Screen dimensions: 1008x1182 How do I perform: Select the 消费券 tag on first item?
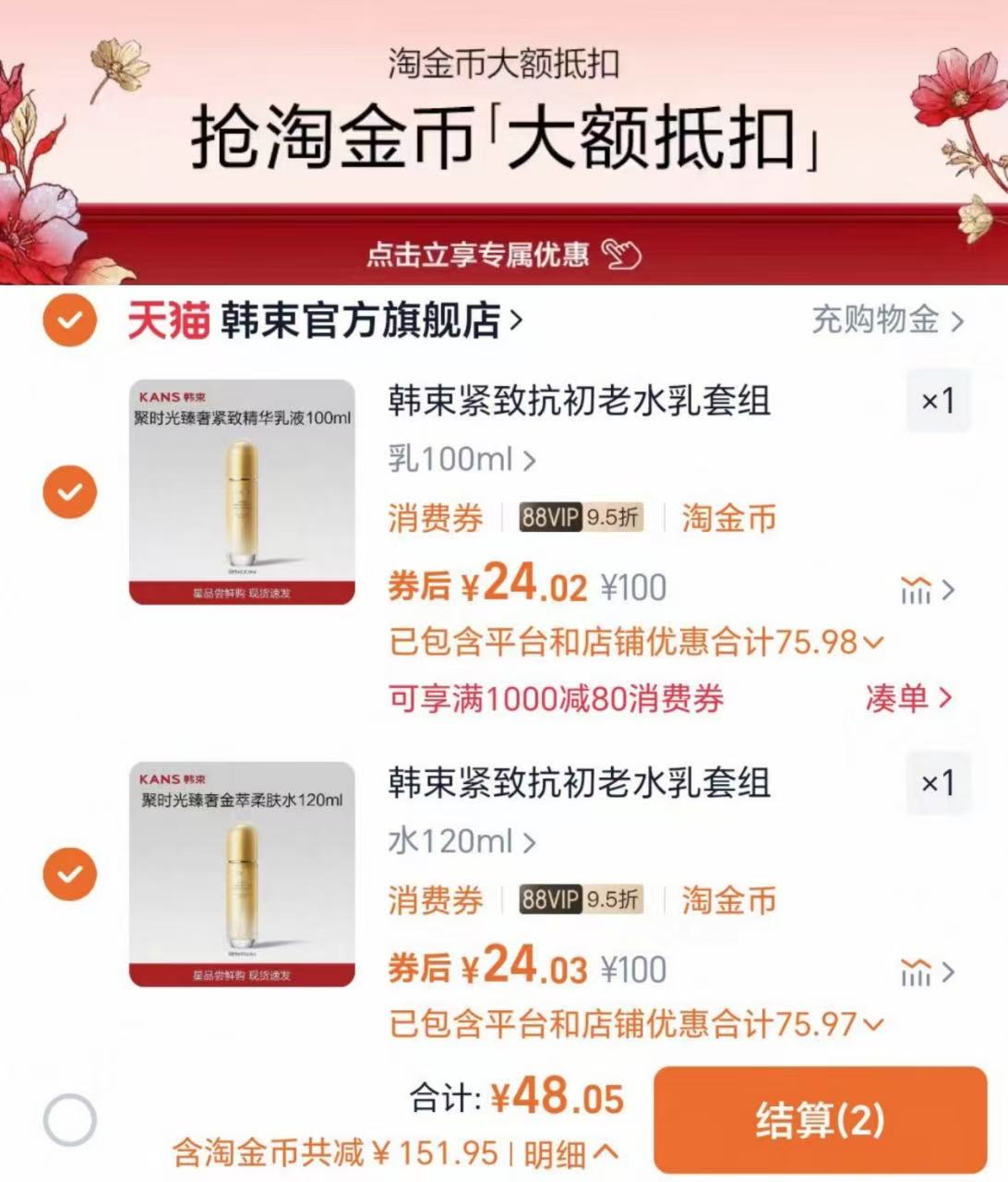tap(437, 517)
